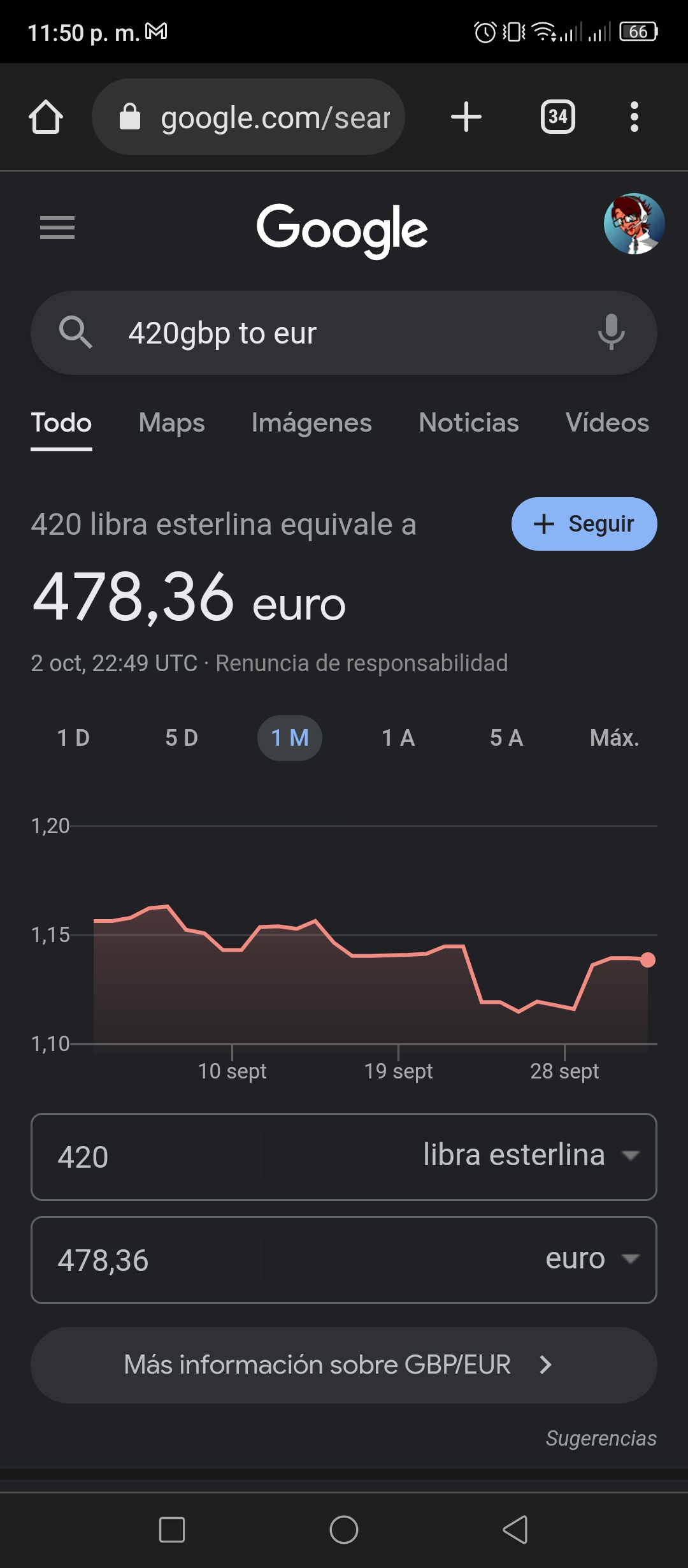688x1568 pixels.
Task: Open a new browser tab
Action: (466, 117)
